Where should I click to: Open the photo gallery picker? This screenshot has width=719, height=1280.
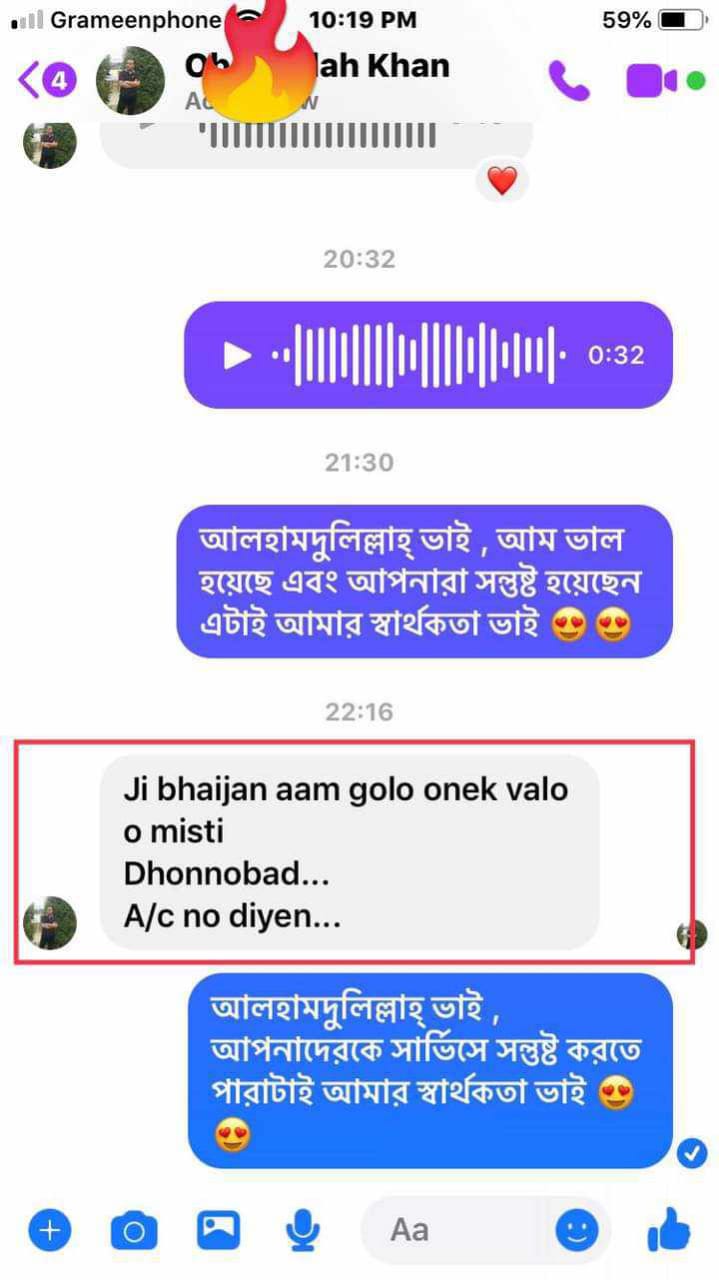217,1229
